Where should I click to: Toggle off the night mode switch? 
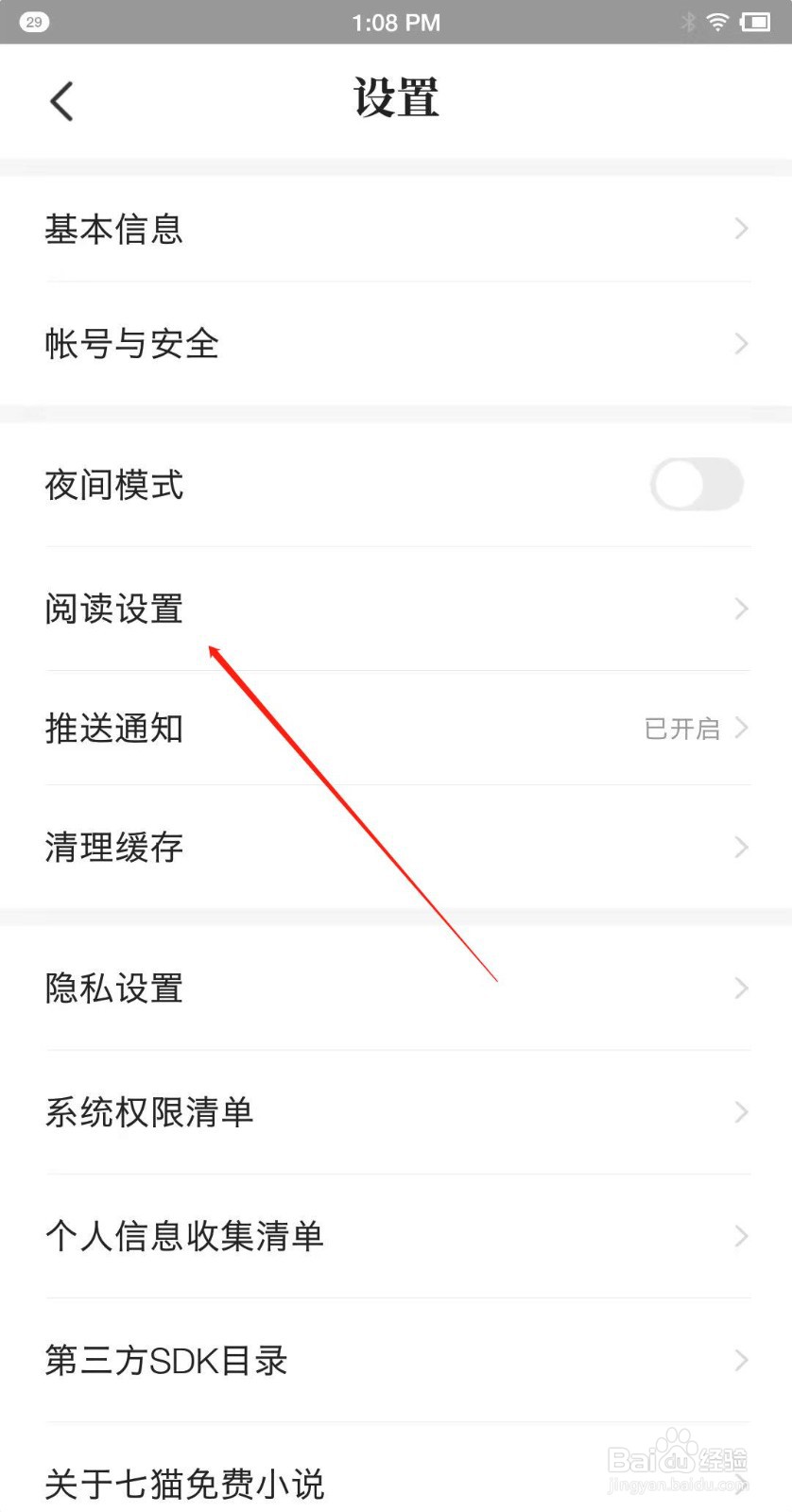coord(697,485)
